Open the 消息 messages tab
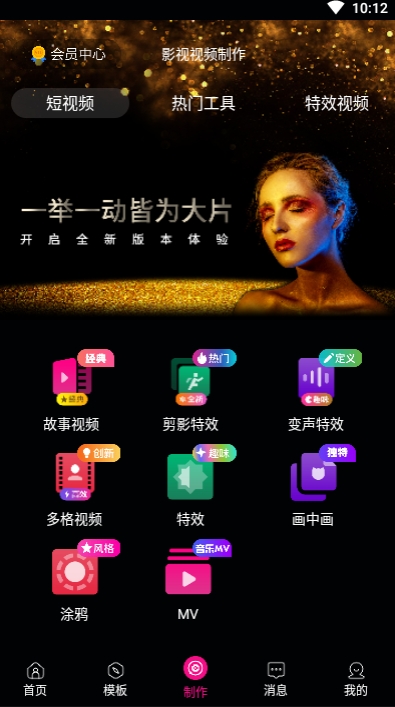The width and height of the screenshot is (395, 707). pos(276,679)
